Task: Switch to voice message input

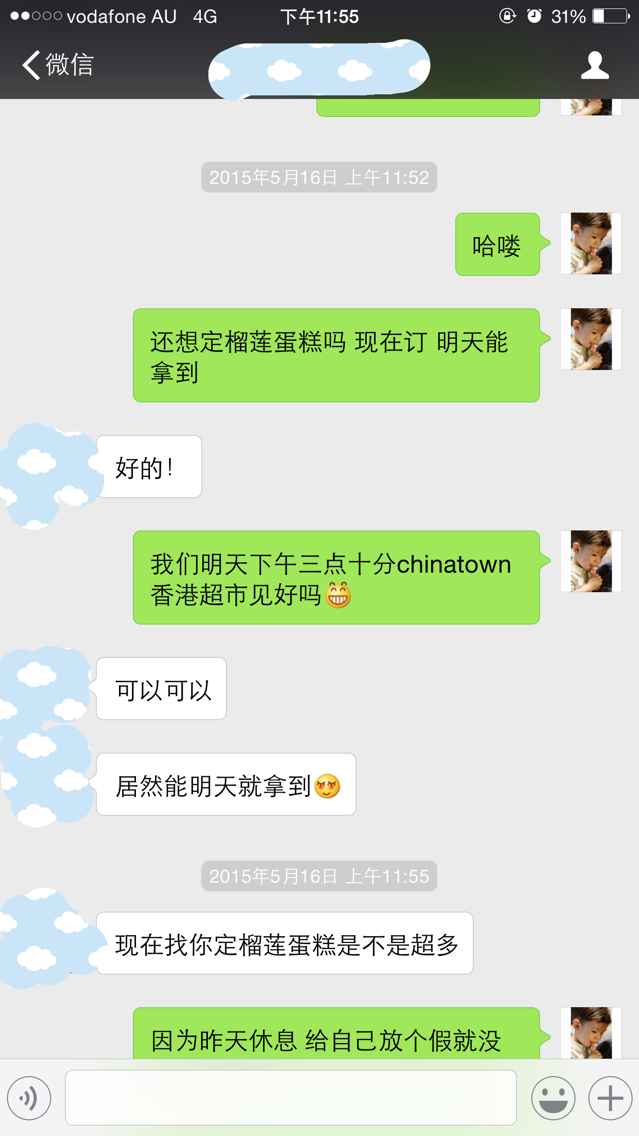Action: pyautogui.click(x=30, y=1098)
